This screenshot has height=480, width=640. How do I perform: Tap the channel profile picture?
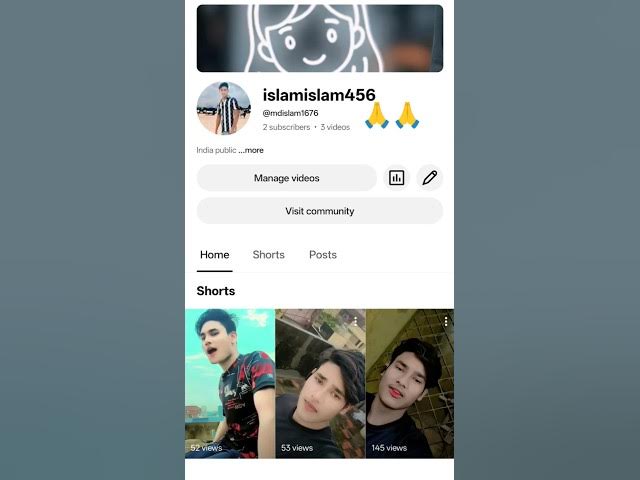[x=223, y=108]
